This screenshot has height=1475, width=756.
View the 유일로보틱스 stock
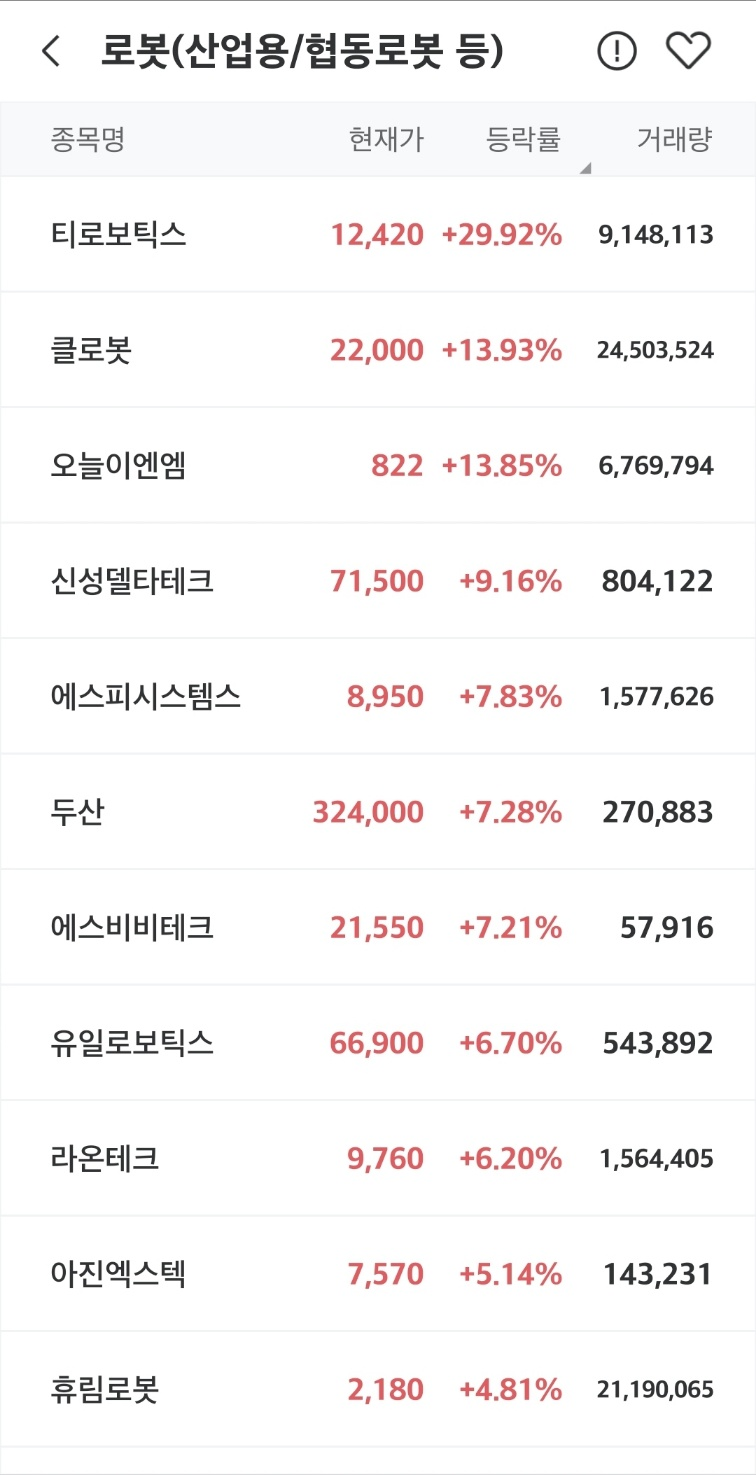[378, 1043]
